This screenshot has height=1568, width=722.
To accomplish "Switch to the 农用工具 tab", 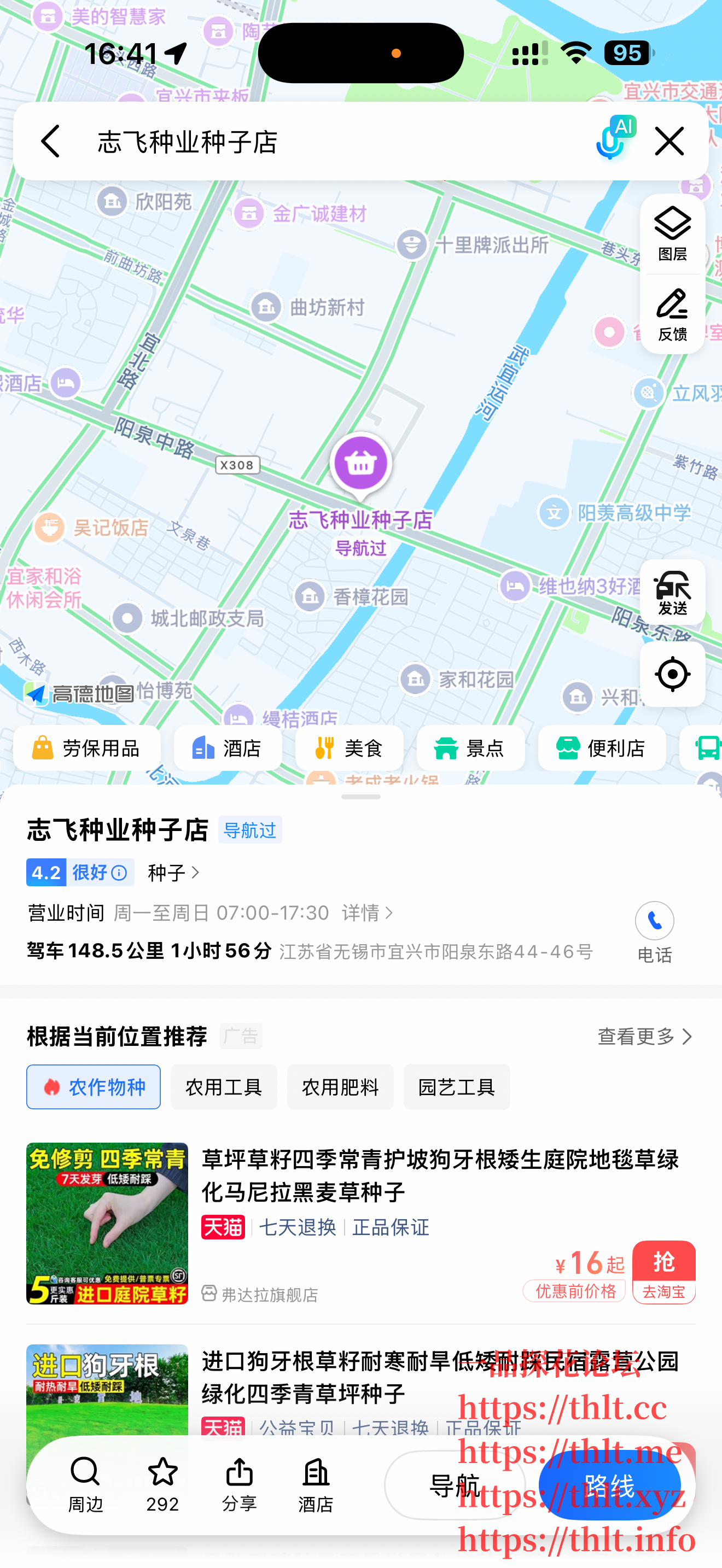I will click(223, 1086).
